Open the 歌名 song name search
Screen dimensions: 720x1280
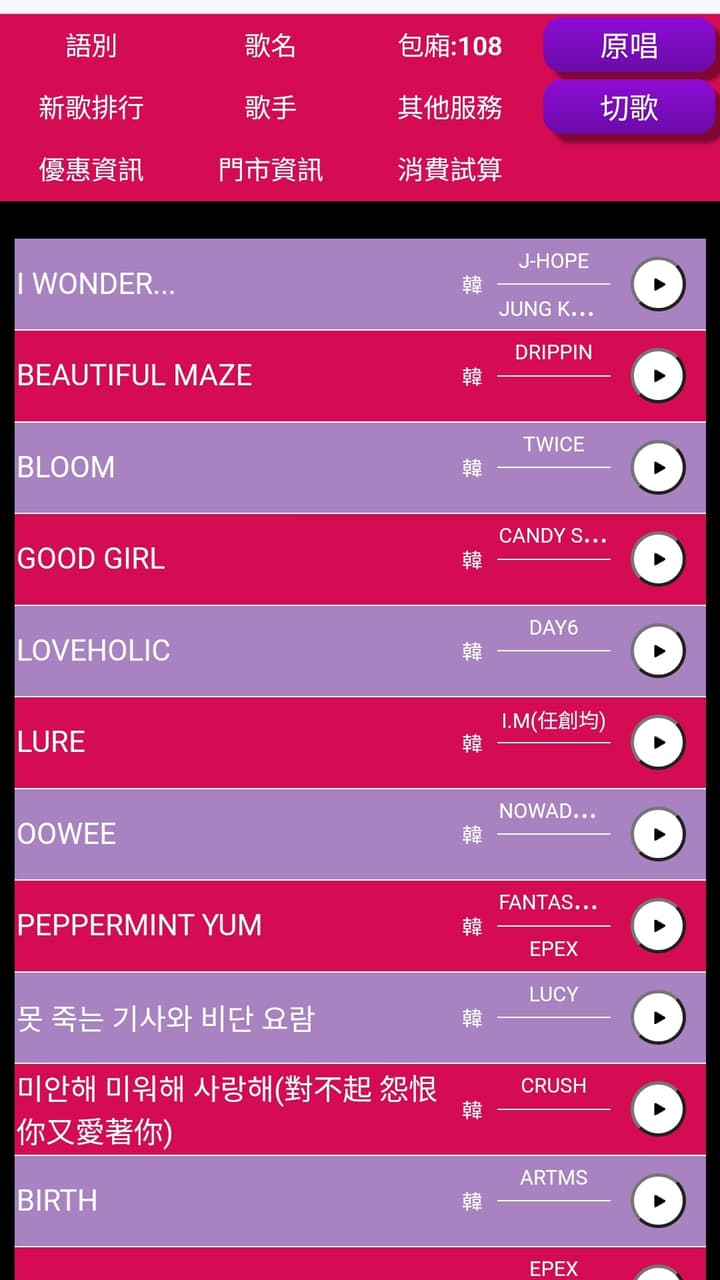[268, 46]
